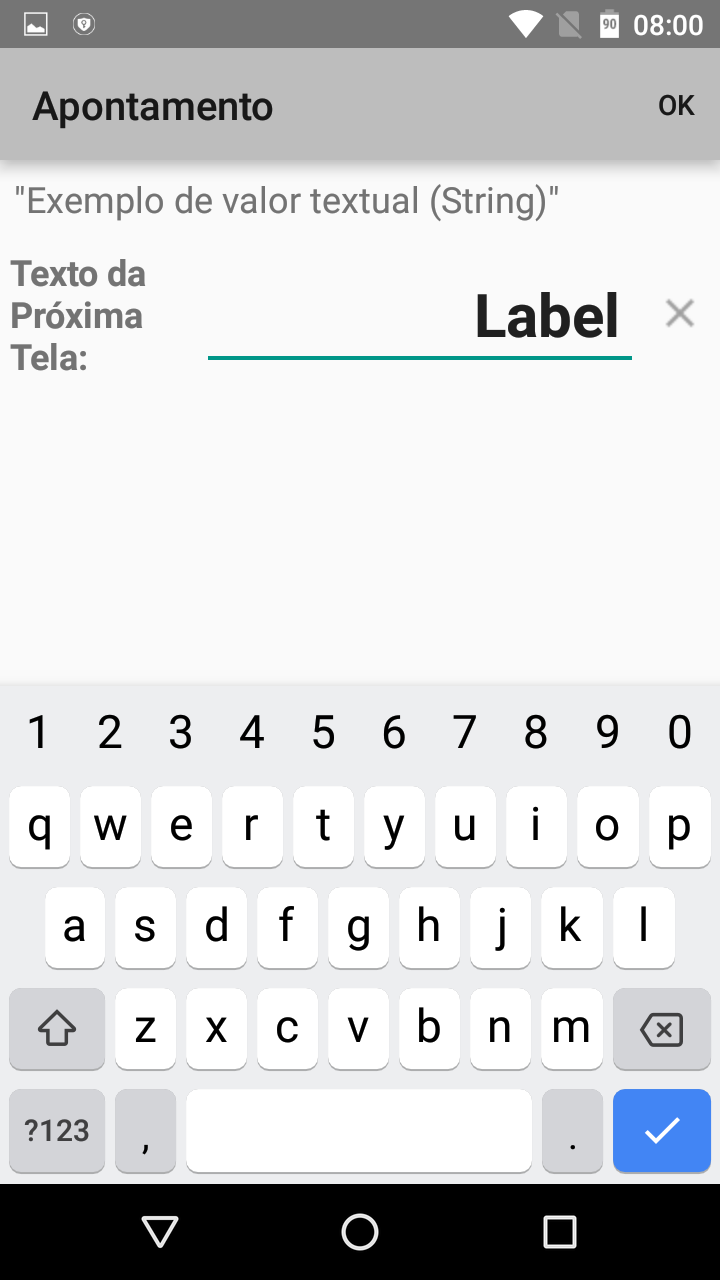The width and height of the screenshot is (720, 1280).
Task: Switch keyboard to ?123 symbols
Action: pyautogui.click(x=57, y=1131)
